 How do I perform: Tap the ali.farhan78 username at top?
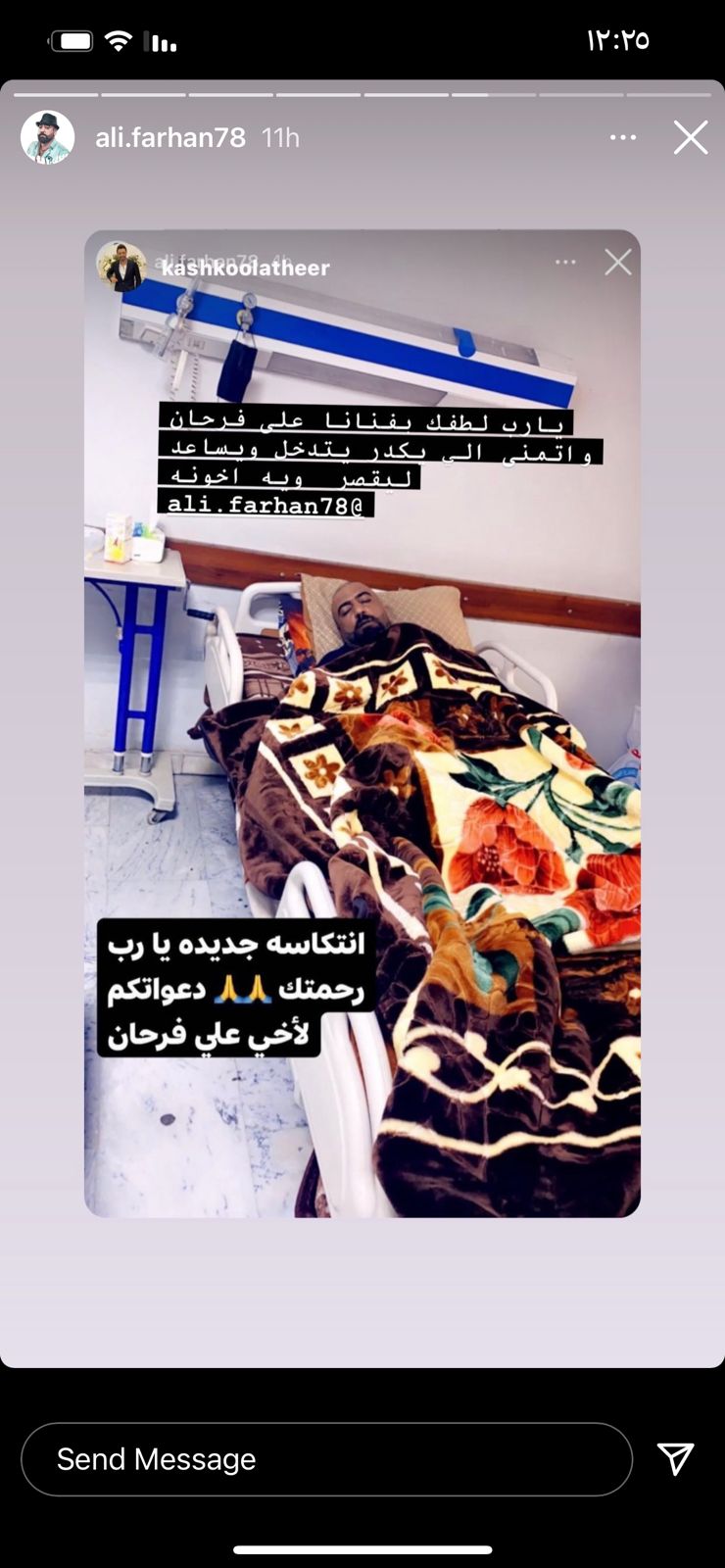[170, 138]
